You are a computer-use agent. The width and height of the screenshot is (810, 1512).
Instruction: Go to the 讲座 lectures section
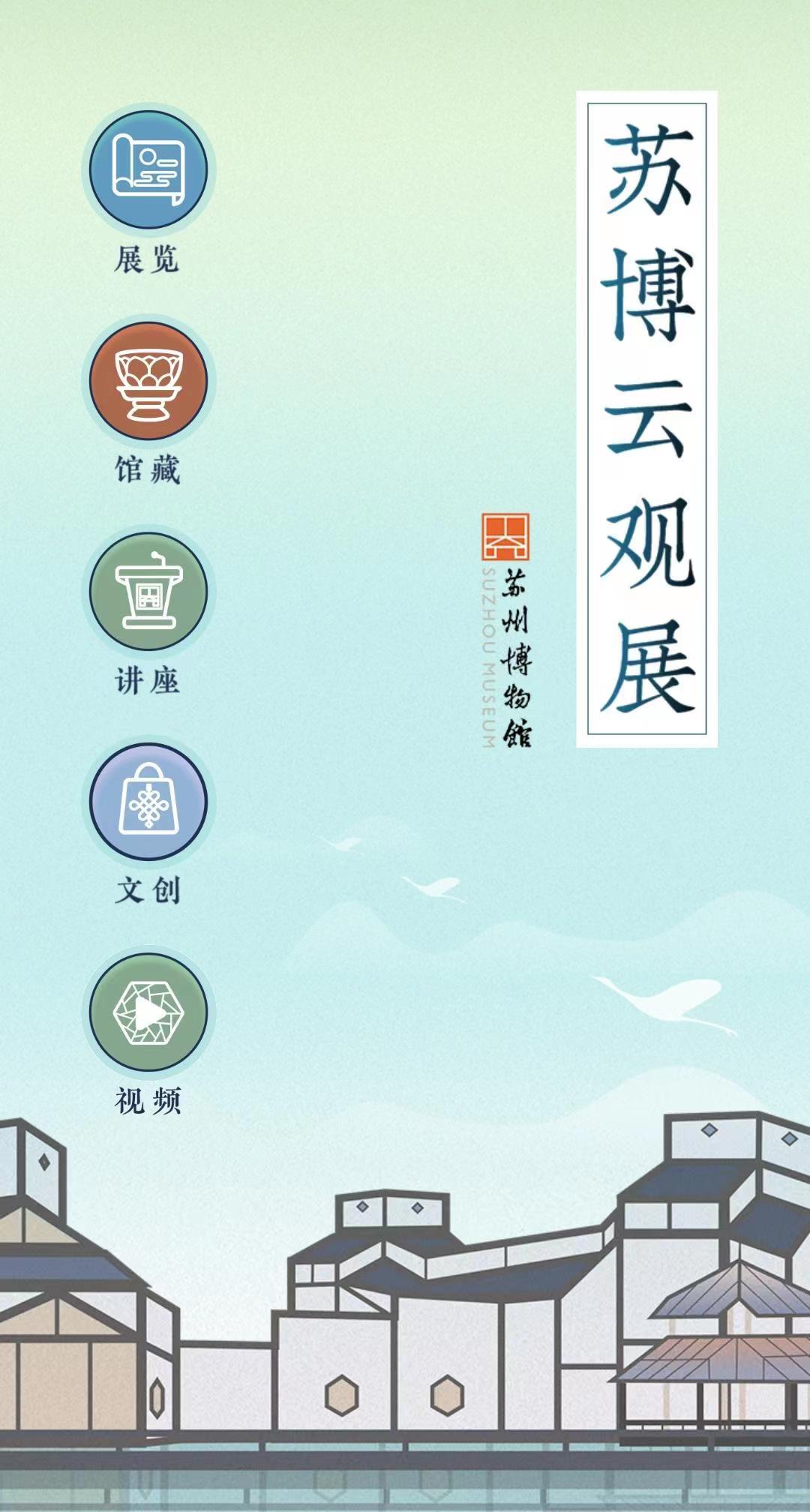pyautogui.click(x=148, y=591)
